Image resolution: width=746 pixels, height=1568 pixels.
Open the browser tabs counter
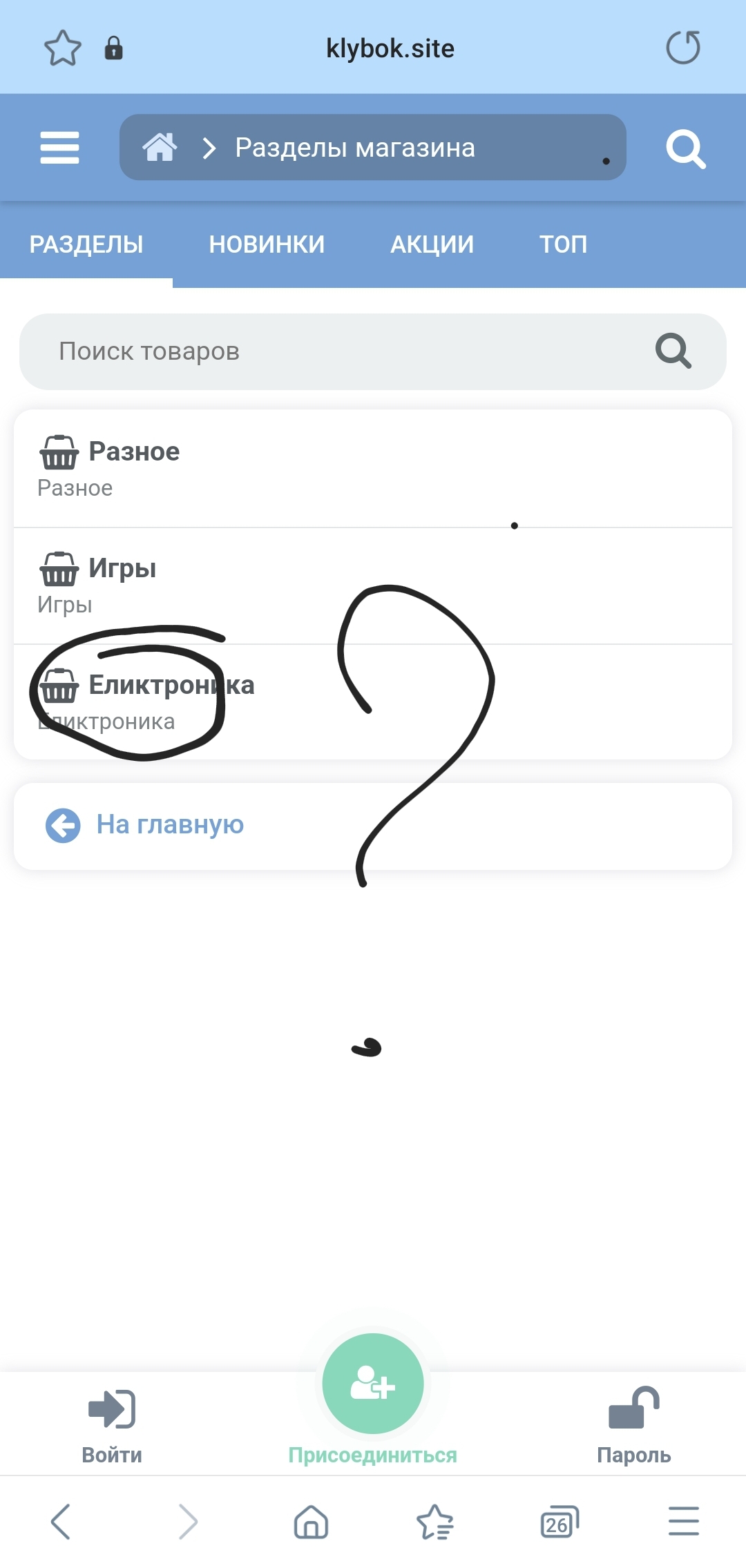559,1522
